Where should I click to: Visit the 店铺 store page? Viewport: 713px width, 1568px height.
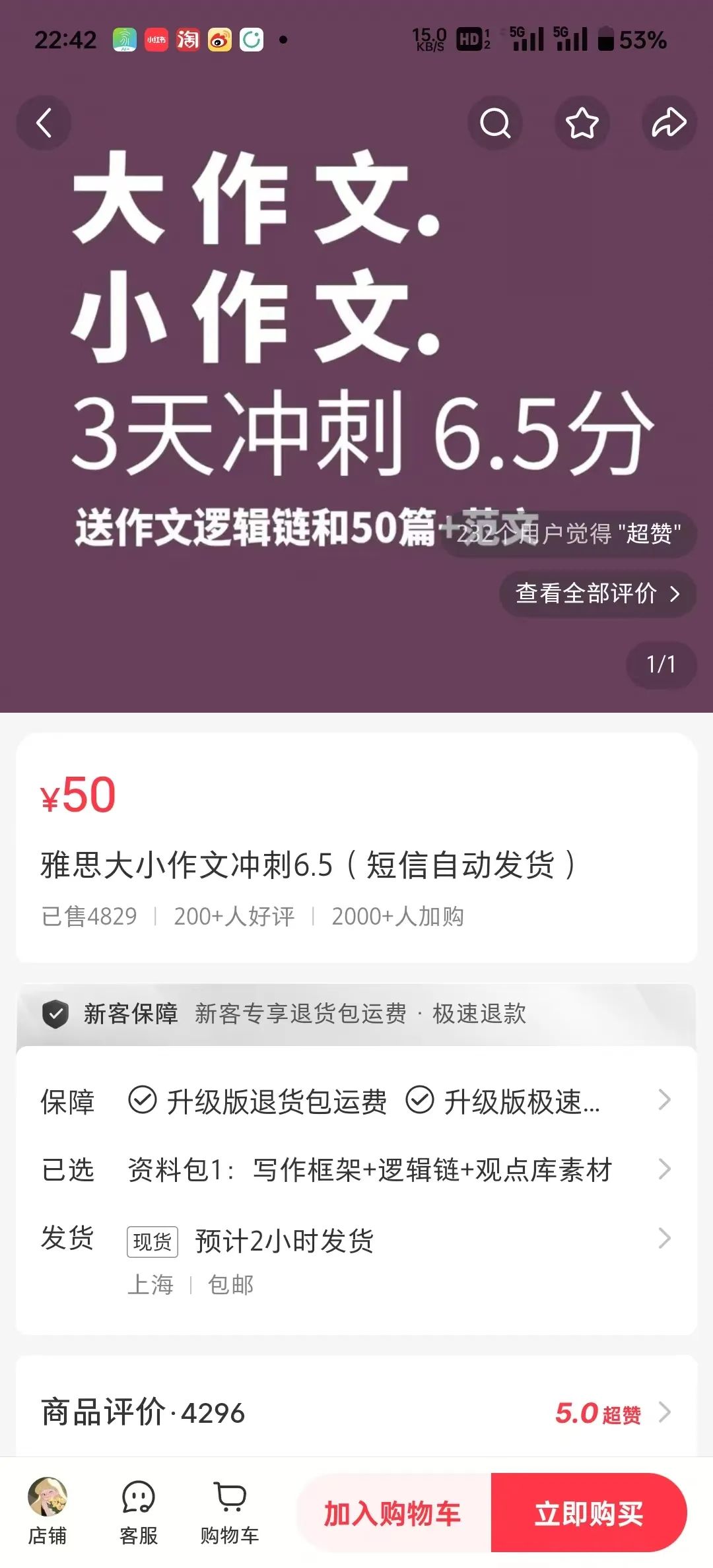point(48,1511)
